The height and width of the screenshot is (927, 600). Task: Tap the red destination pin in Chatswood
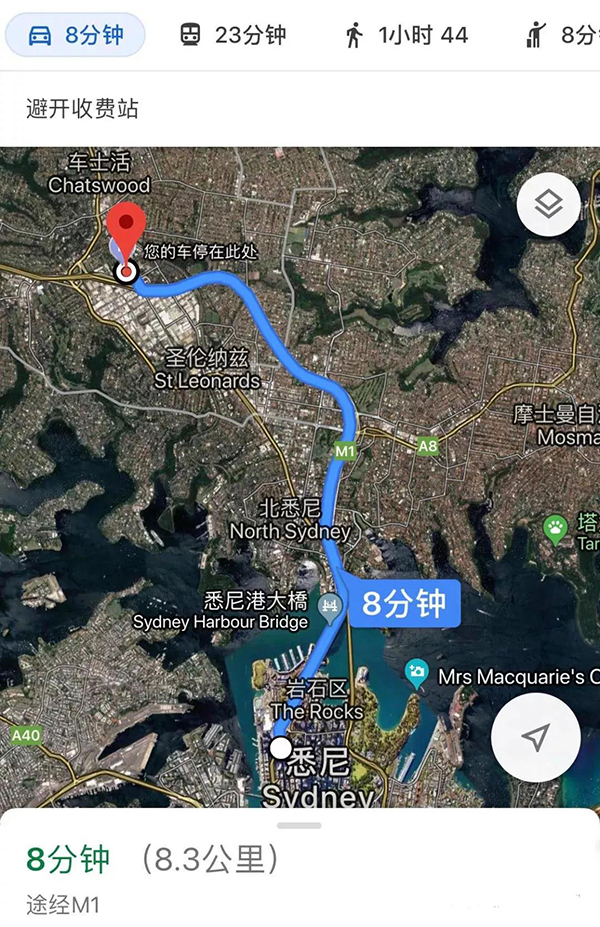[126, 228]
